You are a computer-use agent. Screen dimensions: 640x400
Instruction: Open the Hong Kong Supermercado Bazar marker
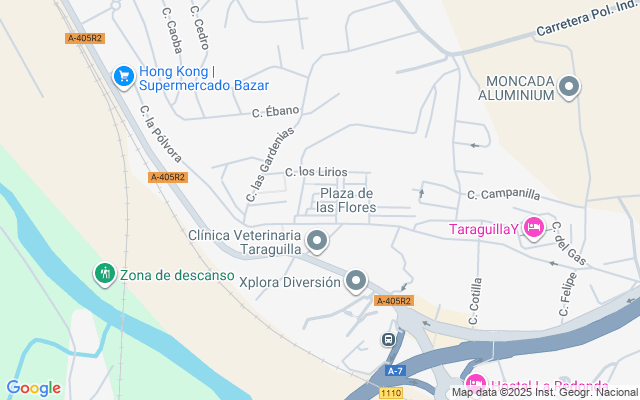124,76
